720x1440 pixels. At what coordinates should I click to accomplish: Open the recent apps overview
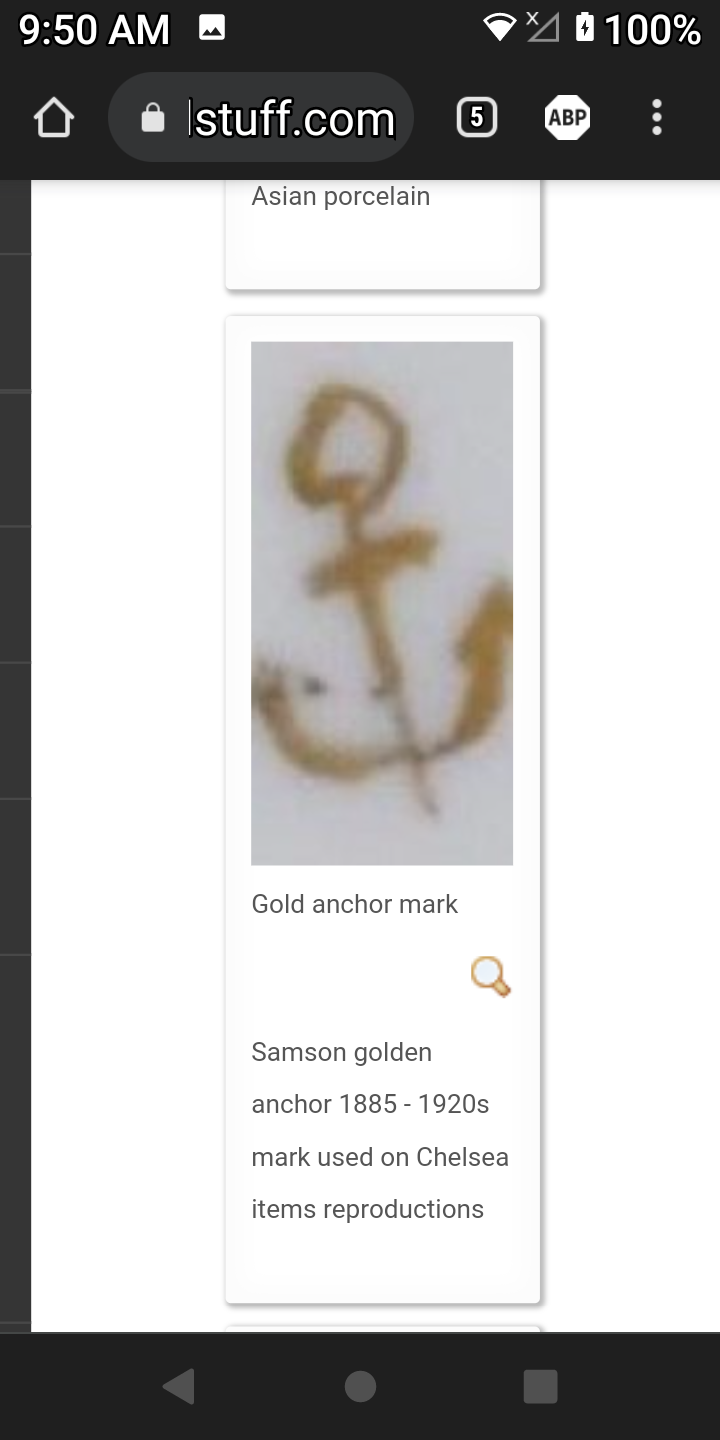coord(540,1387)
